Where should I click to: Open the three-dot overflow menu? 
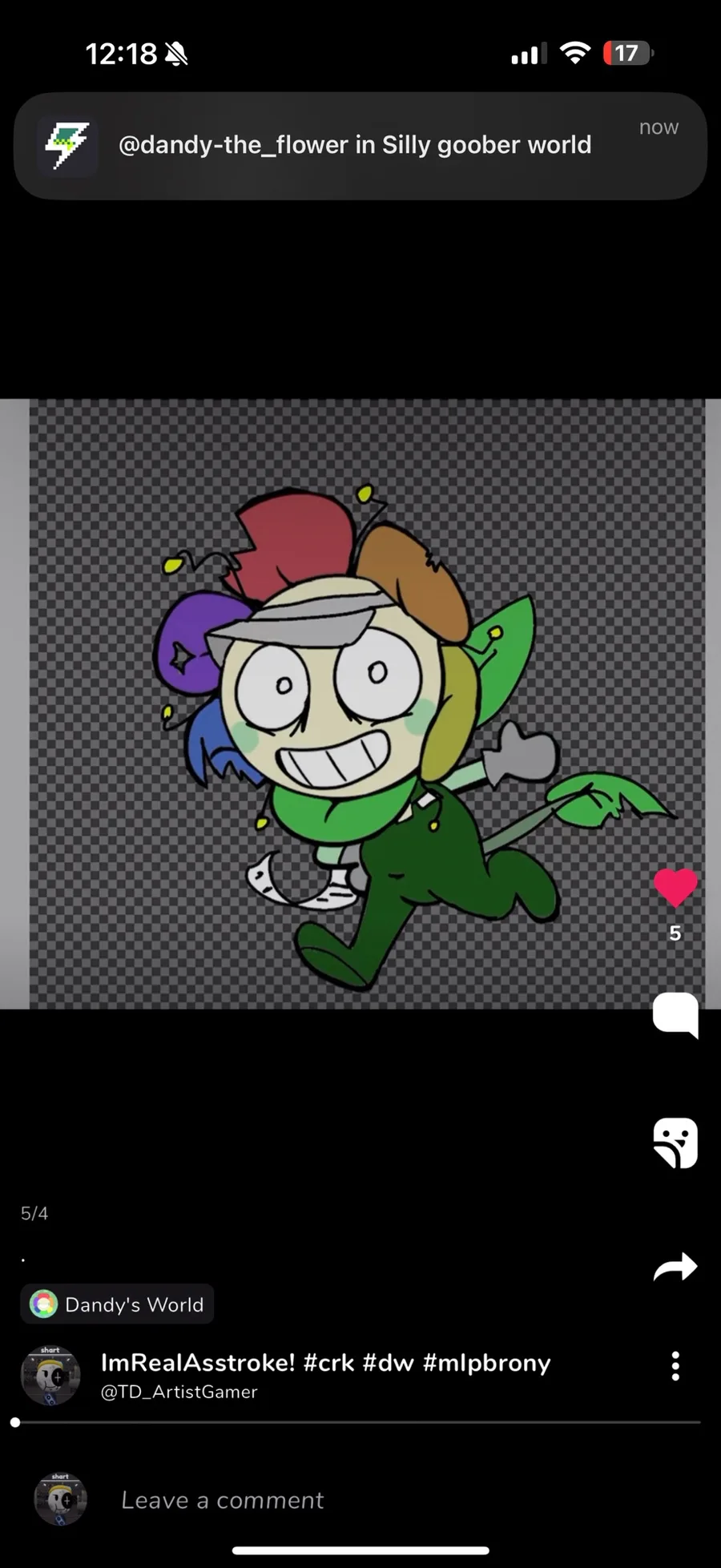(675, 1366)
